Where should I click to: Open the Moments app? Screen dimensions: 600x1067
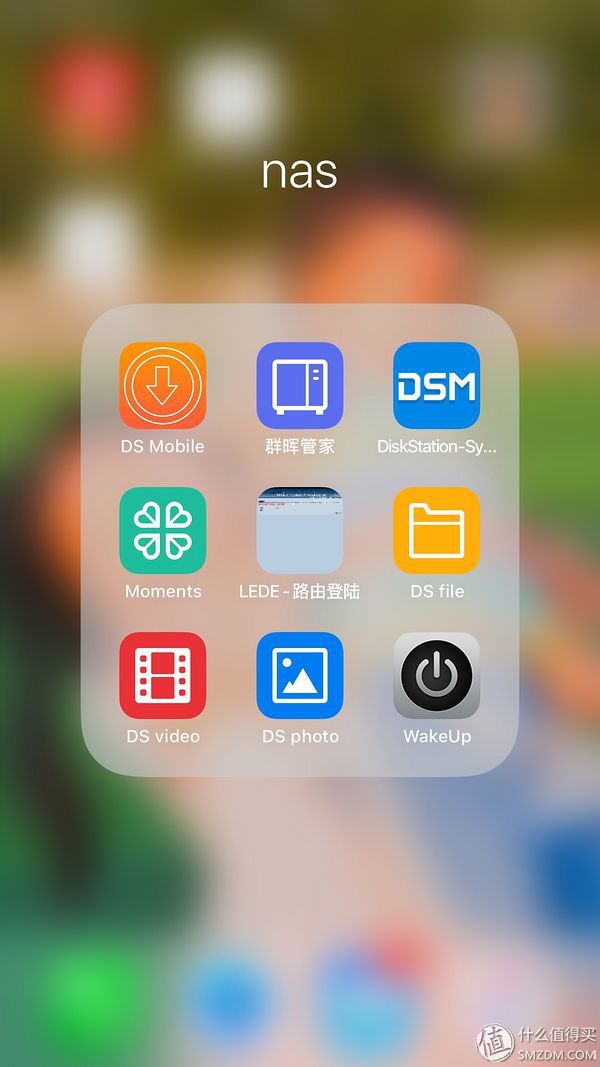pos(163,530)
